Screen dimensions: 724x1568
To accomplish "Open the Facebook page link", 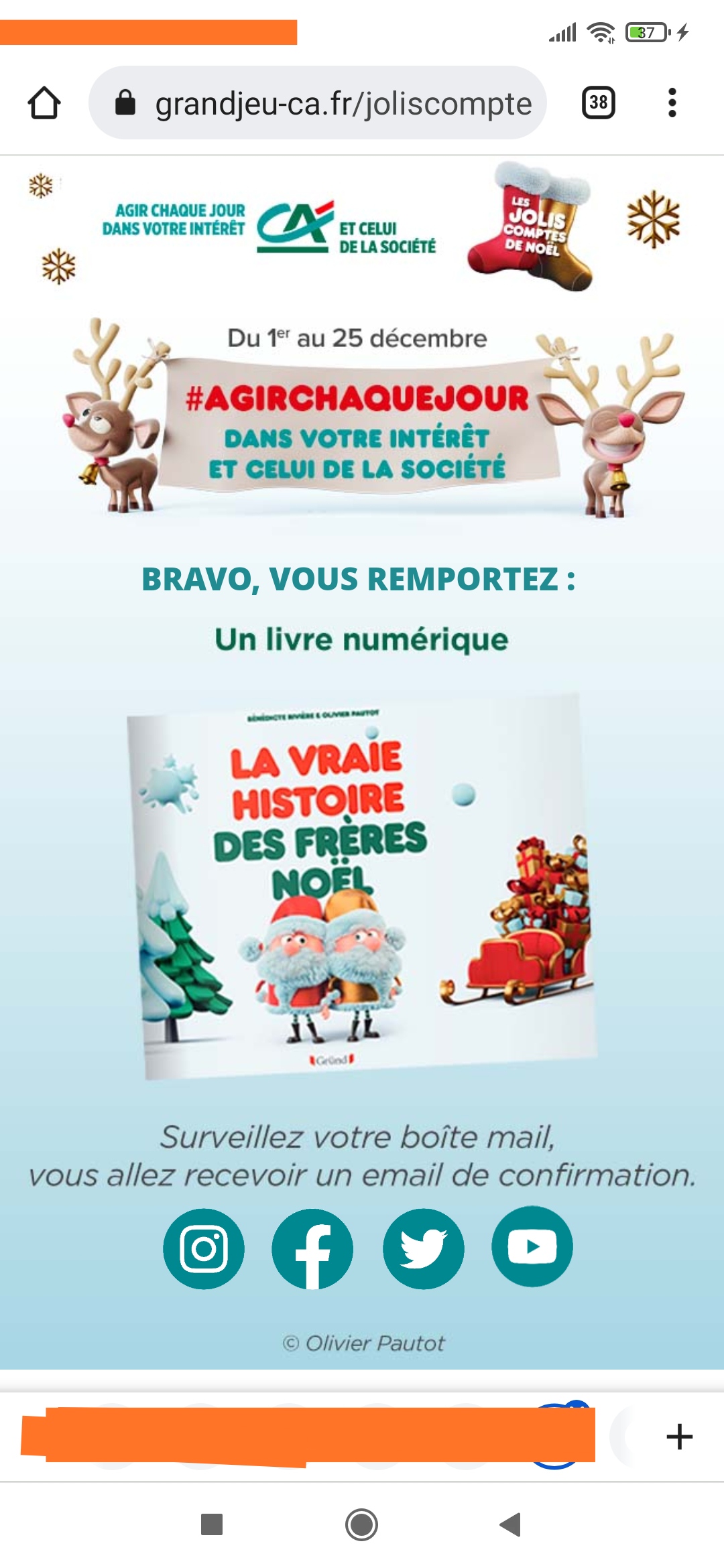I will (x=312, y=1248).
